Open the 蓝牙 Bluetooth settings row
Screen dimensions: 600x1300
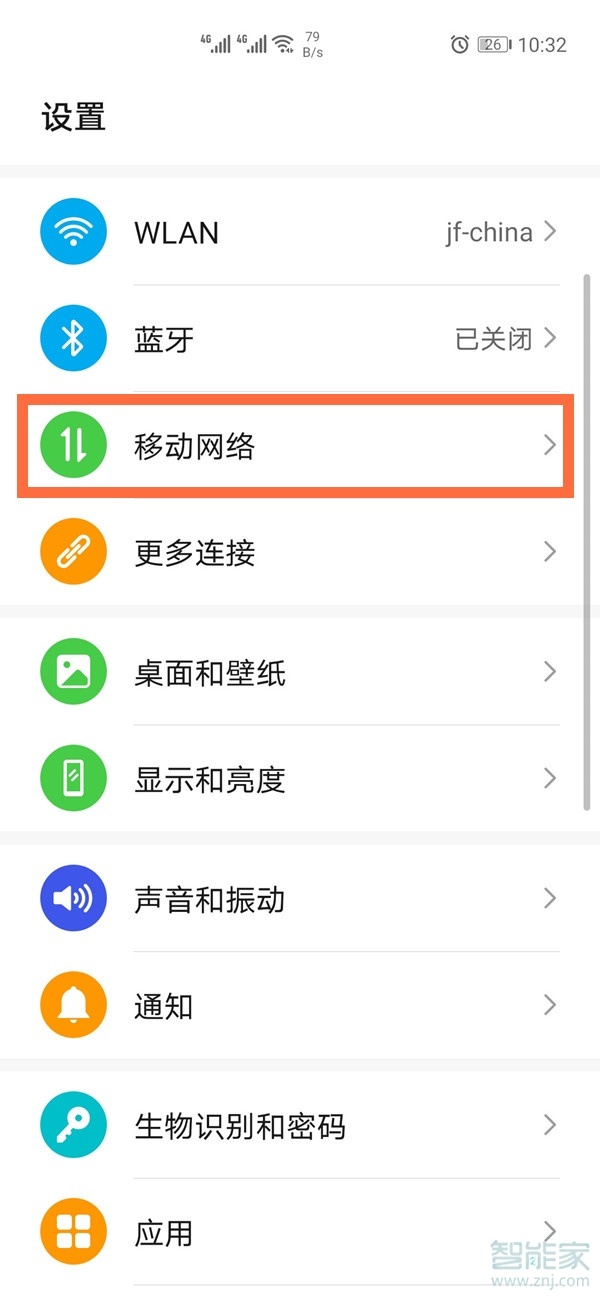300,340
